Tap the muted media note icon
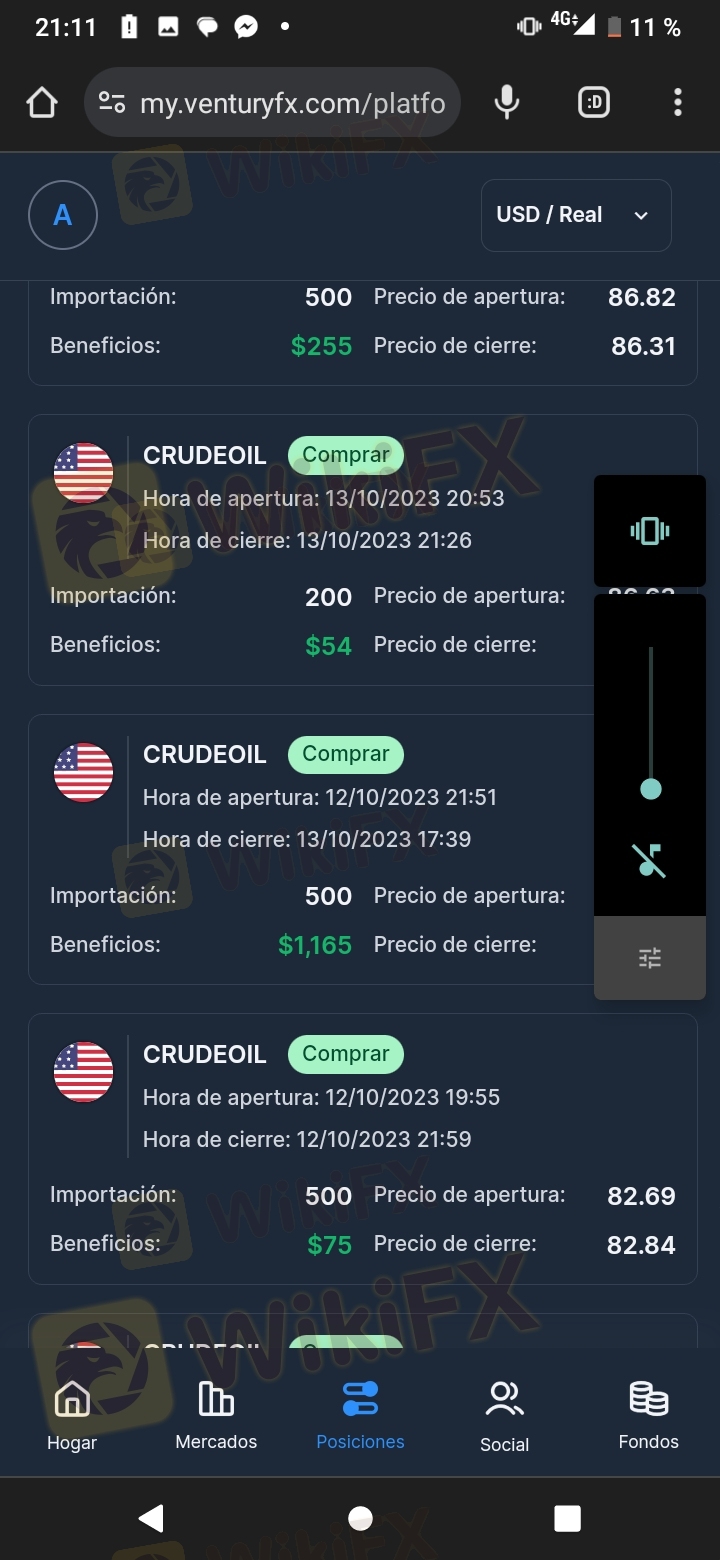The width and height of the screenshot is (720, 1560). [650, 860]
